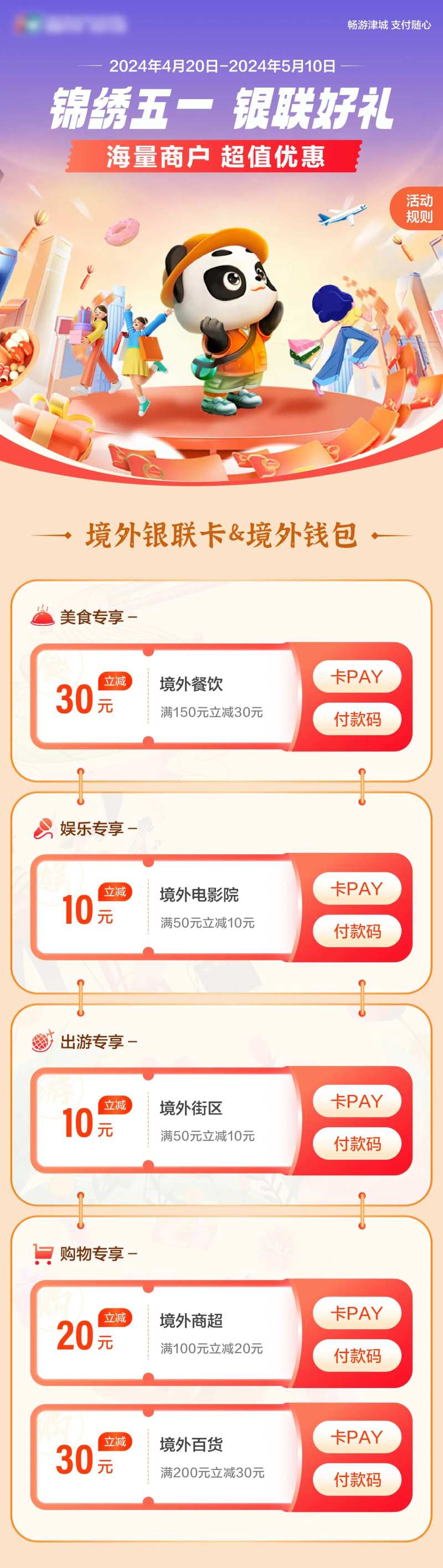Choose 卡PAY on the 境外电影院 coupon
This screenshot has width=443, height=1568.
click(357, 888)
